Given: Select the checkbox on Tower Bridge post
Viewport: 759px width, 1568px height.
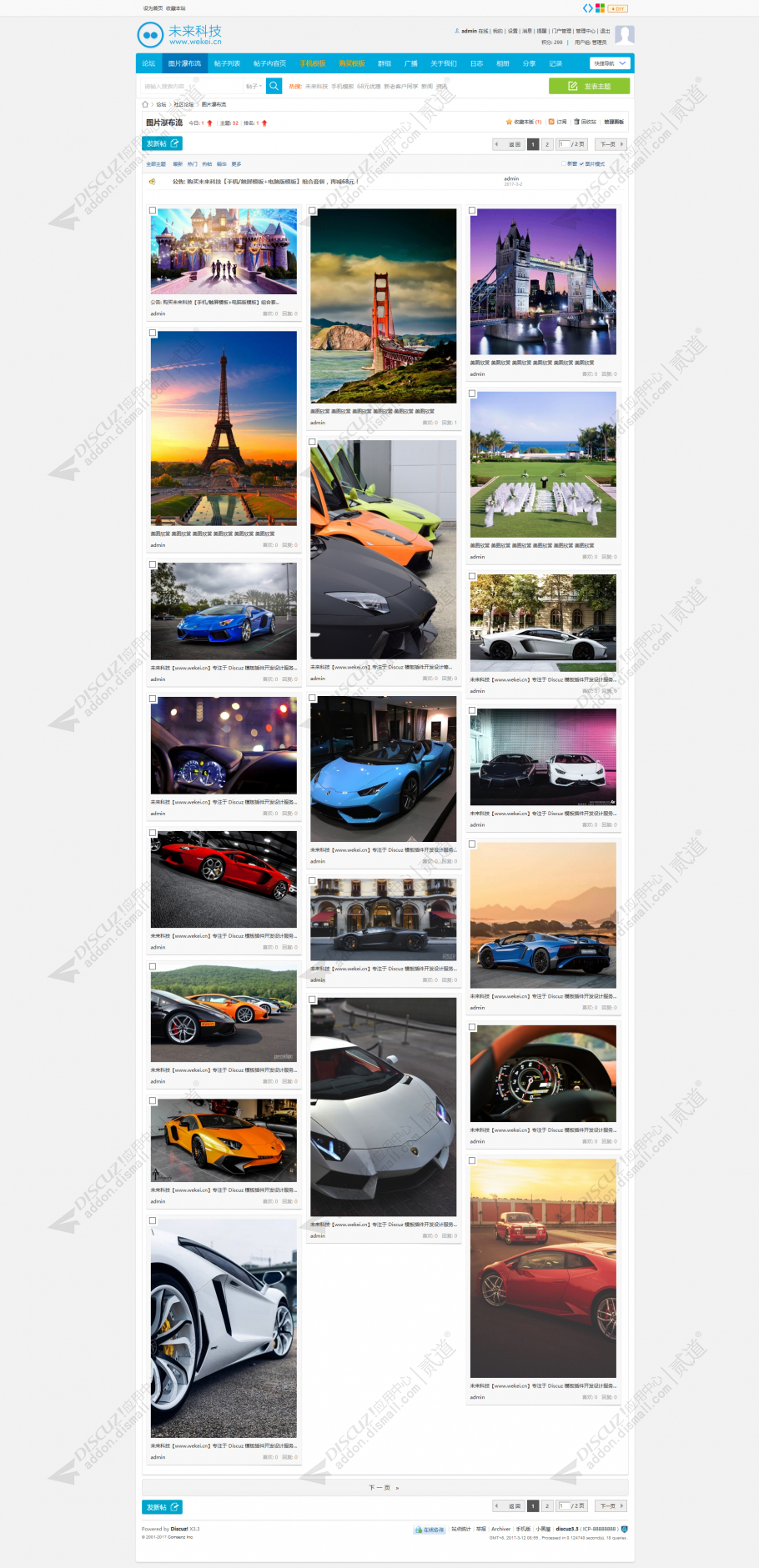Looking at the screenshot, I should pos(472,211).
